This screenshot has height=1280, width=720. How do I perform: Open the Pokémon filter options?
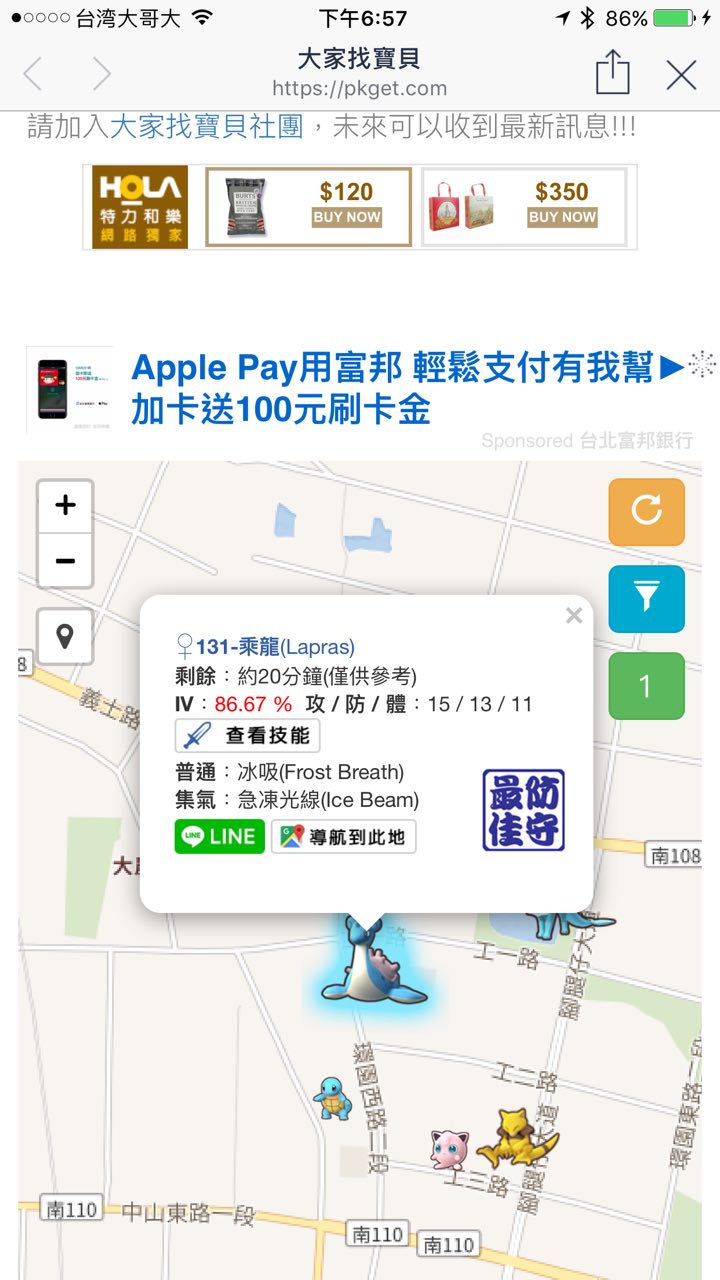(x=646, y=599)
